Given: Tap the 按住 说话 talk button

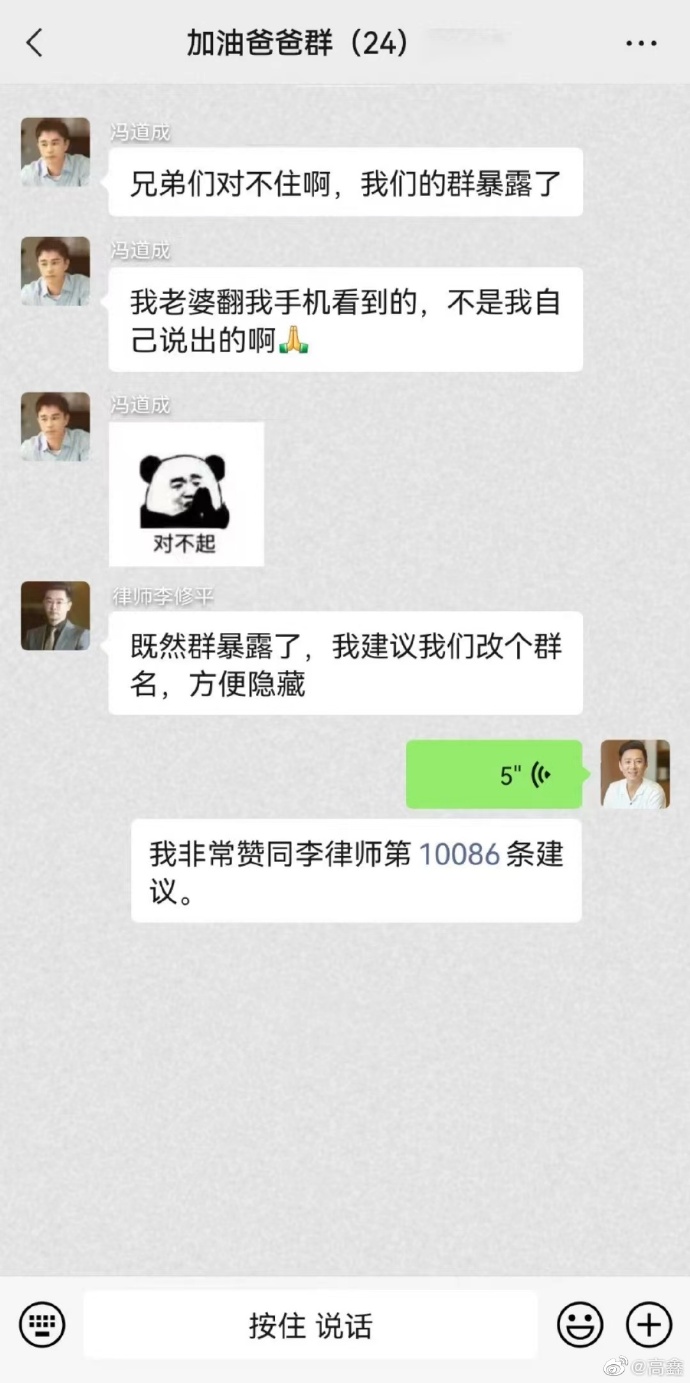Looking at the screenshot, I should [310, 1326].
